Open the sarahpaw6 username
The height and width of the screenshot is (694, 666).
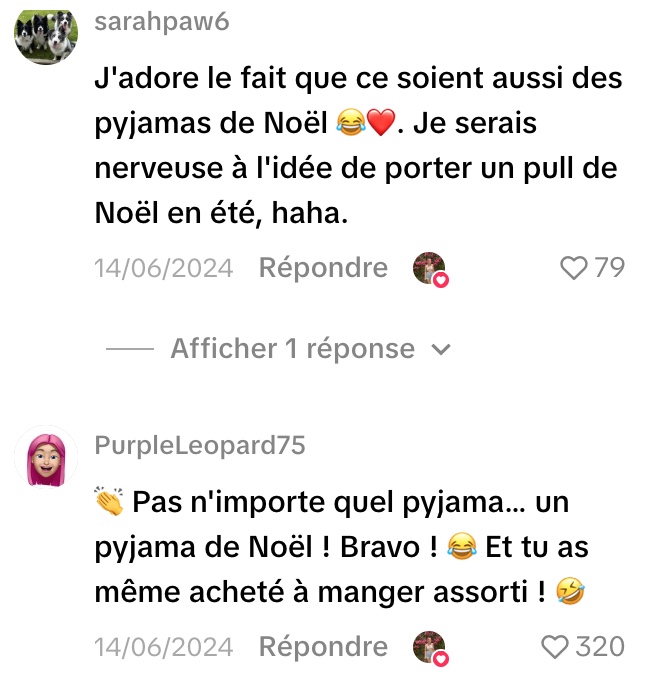coord(161,22)
